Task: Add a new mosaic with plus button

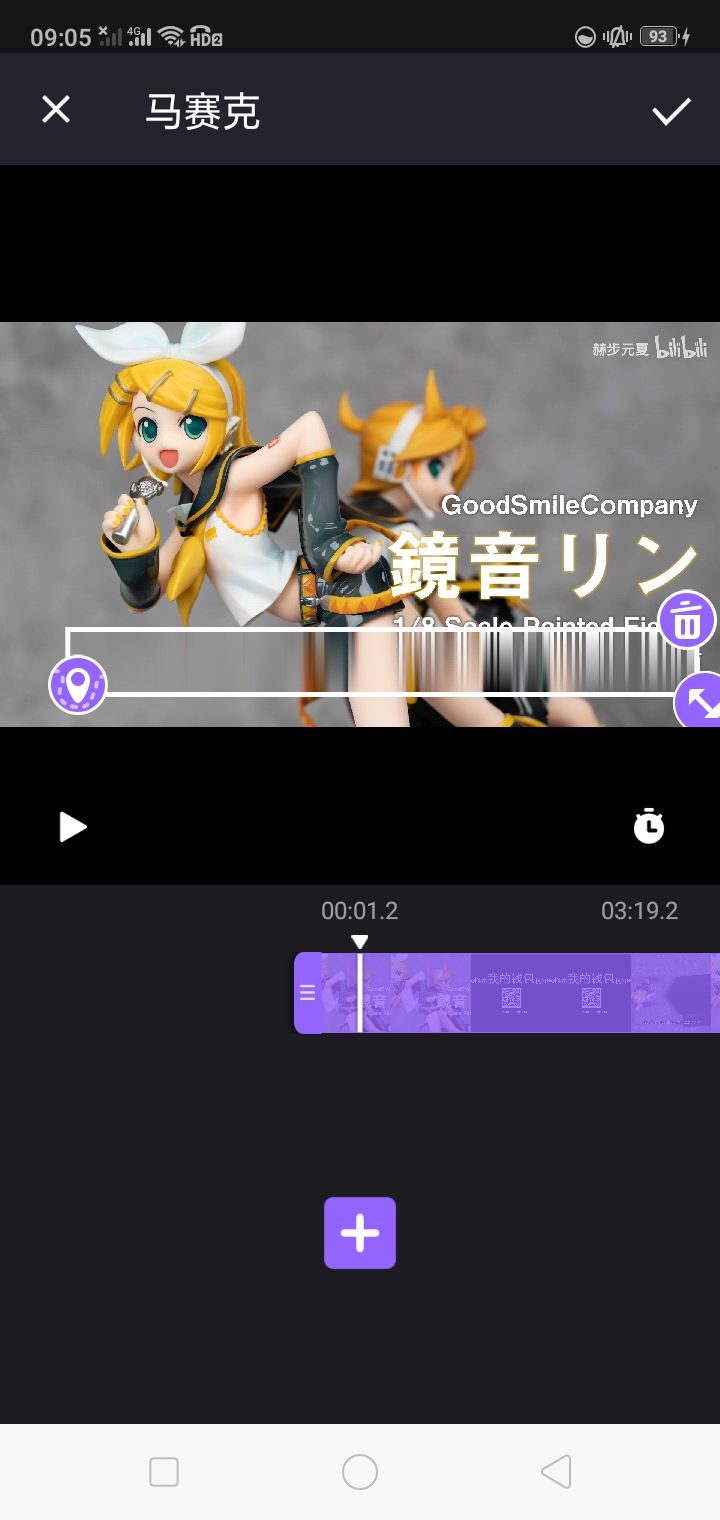Action: click(x=360, y=1233)
